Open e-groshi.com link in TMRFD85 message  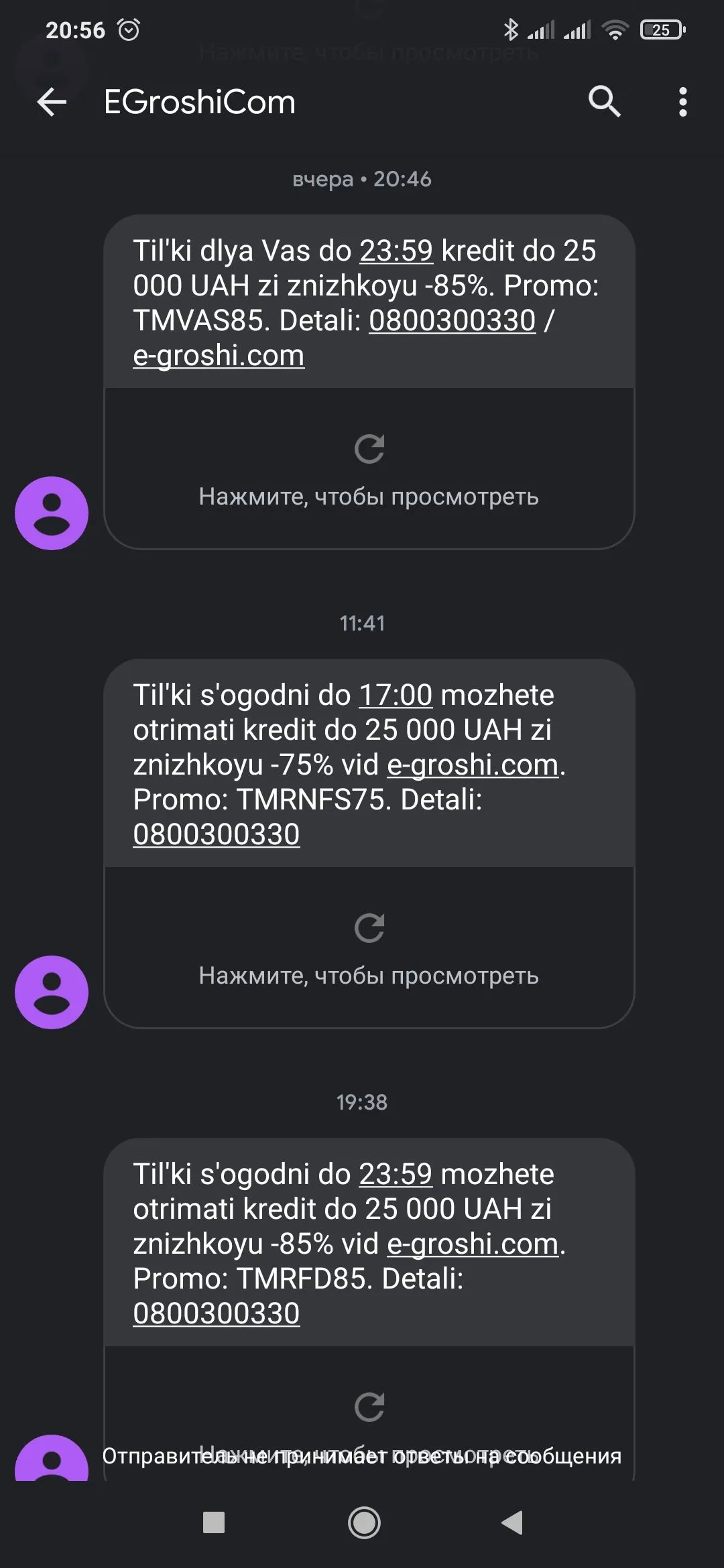tap(473, 1244)
